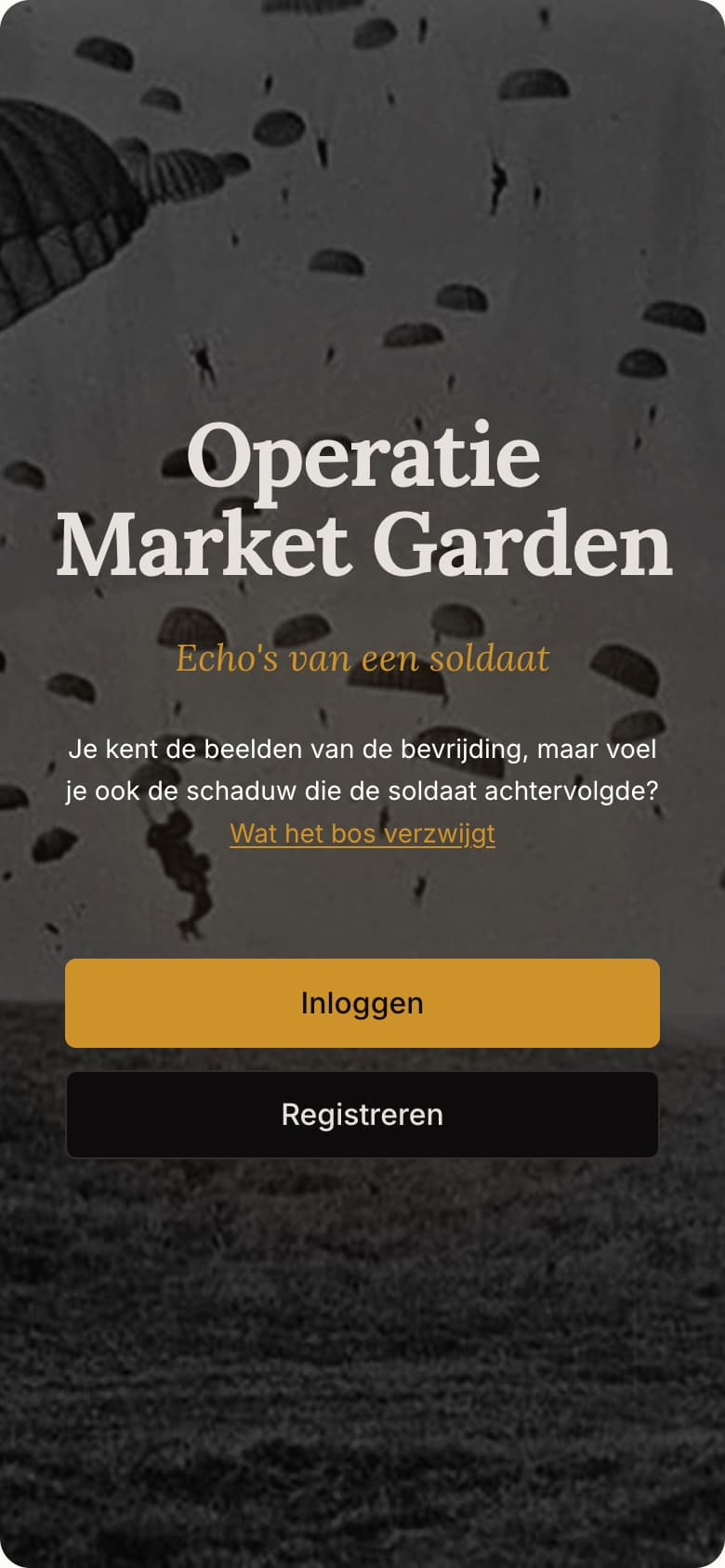
Task: Open the Registreren sign-up button
Action: pos(362,1115)
